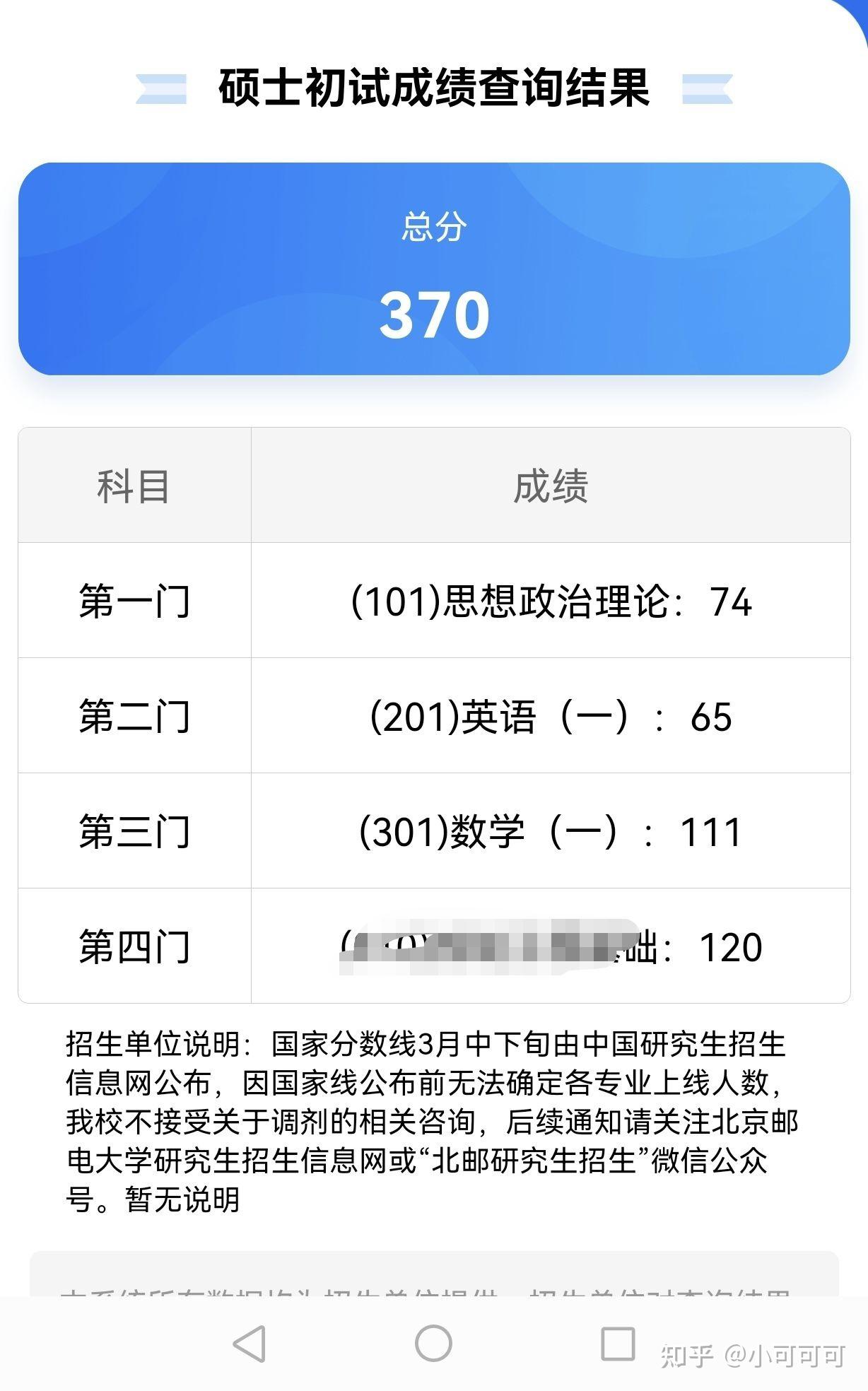Click the blue gradient score banner
This screenshot has width=868, height=1391.
coord(434,269)
